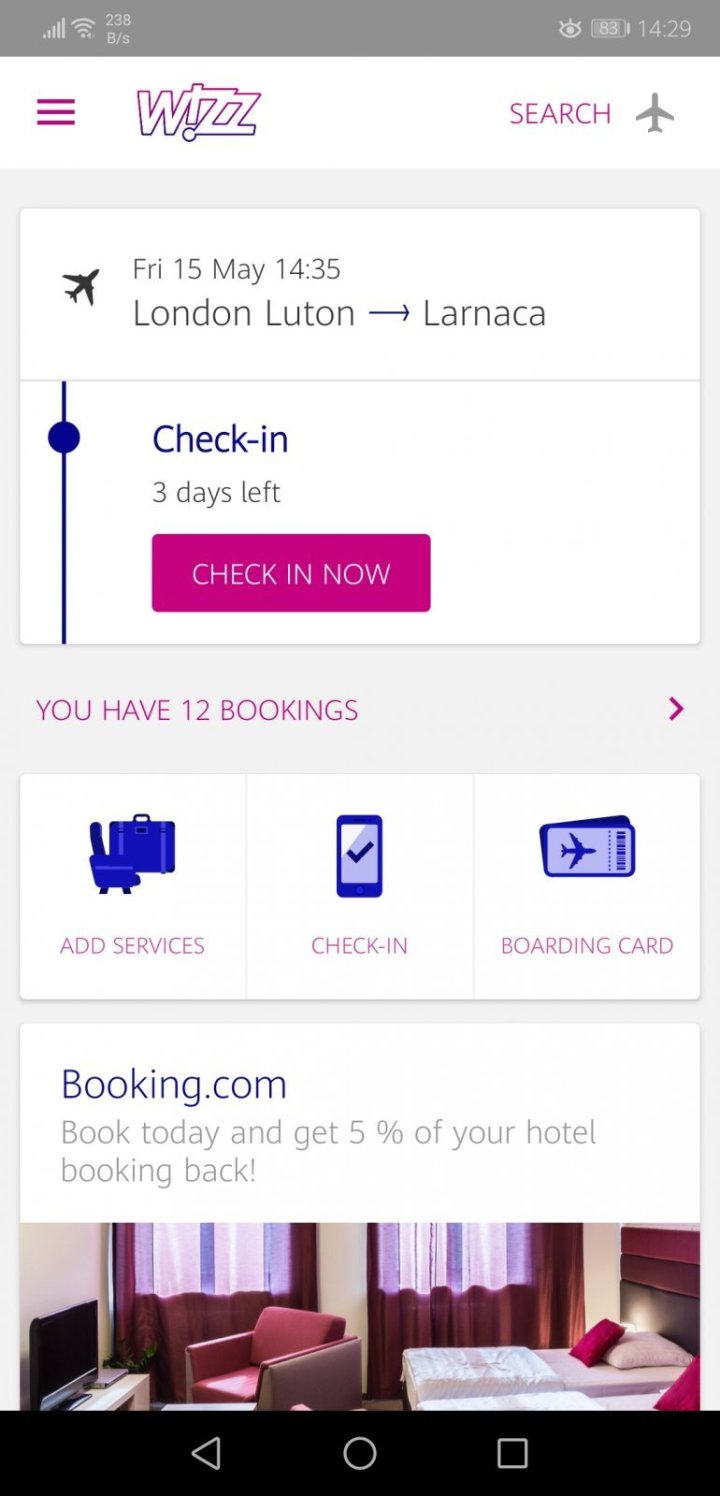720x1496 pixels.
Task: Select the CHECK-IN tile
Action: pos(359,885)
